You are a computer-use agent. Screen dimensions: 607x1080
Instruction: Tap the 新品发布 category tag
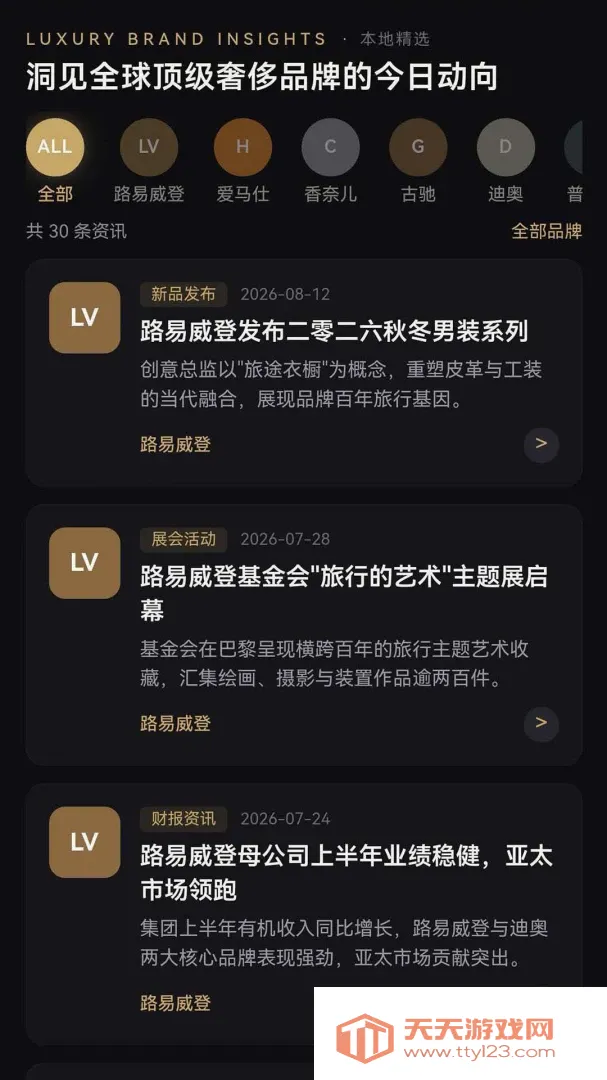point(183,294)
